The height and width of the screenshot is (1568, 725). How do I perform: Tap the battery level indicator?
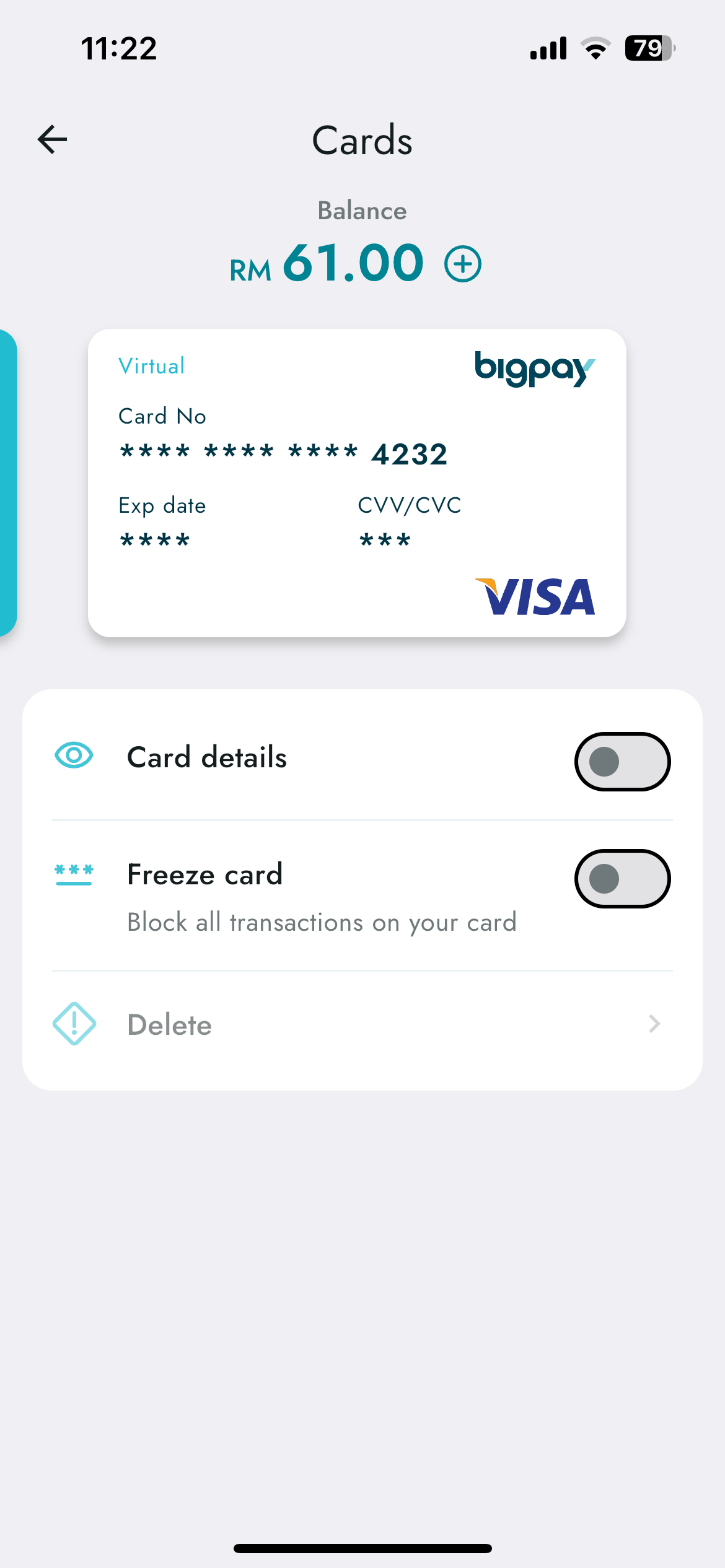point(648,47)
